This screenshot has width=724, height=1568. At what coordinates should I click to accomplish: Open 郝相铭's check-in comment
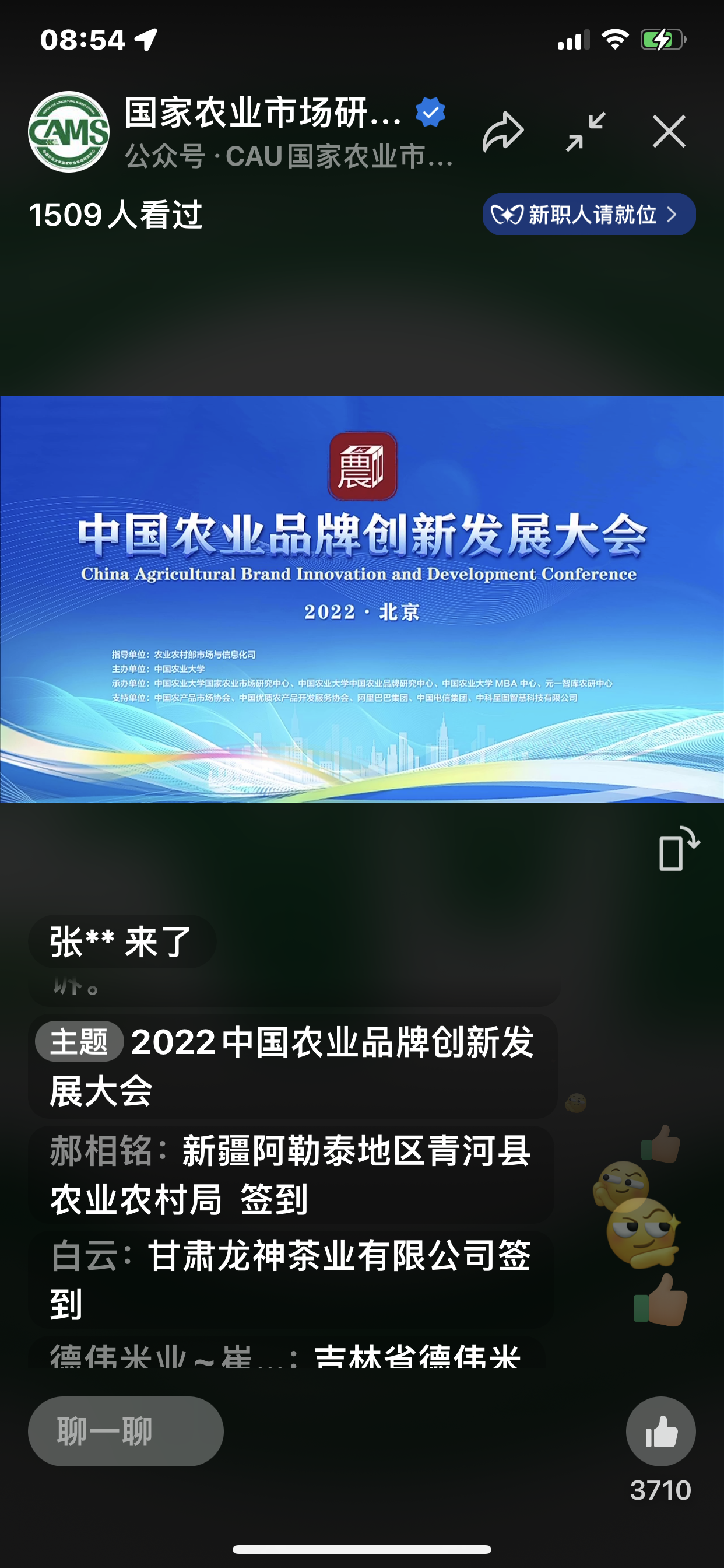pos(291,1175)
